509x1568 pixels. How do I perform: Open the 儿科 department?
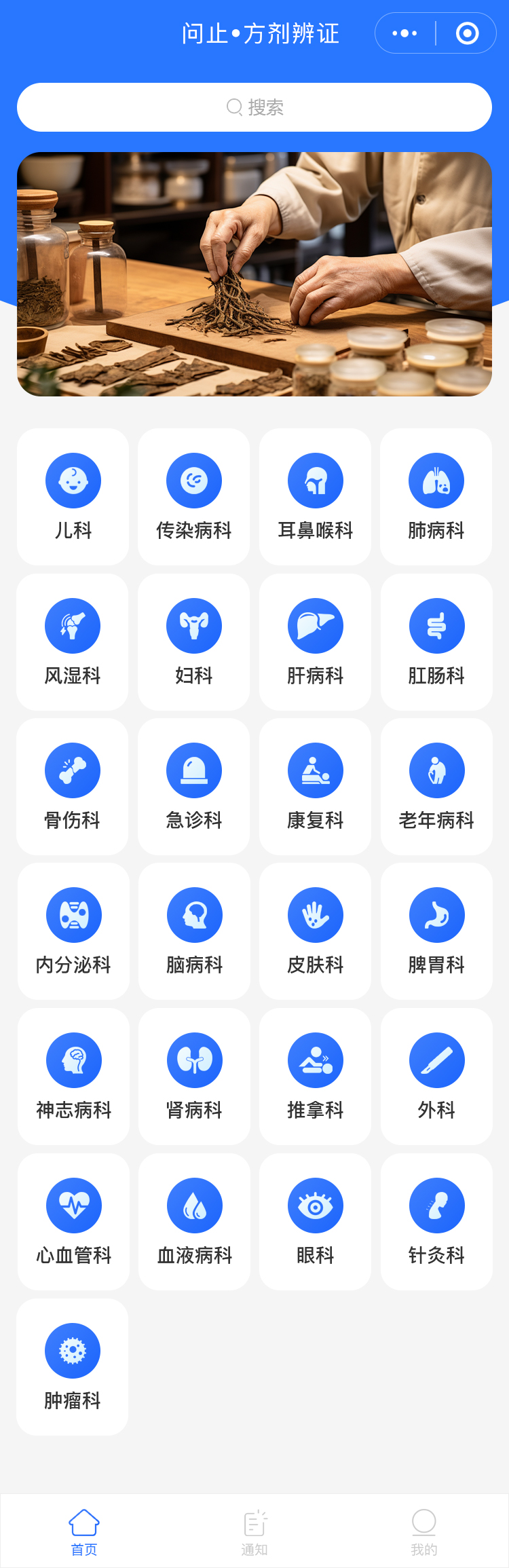[x=73, y=497]
